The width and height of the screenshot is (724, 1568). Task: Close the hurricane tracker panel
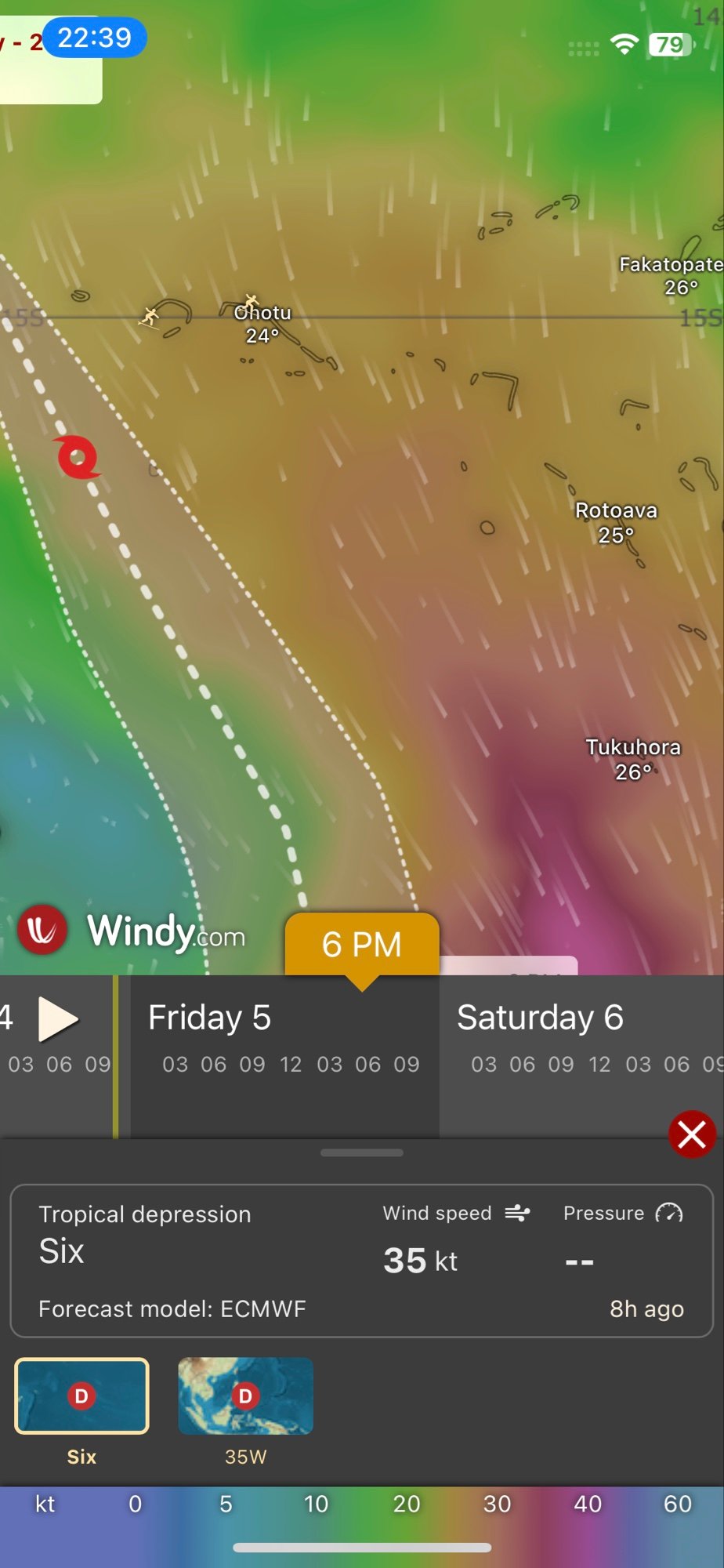pos(692,1134)
